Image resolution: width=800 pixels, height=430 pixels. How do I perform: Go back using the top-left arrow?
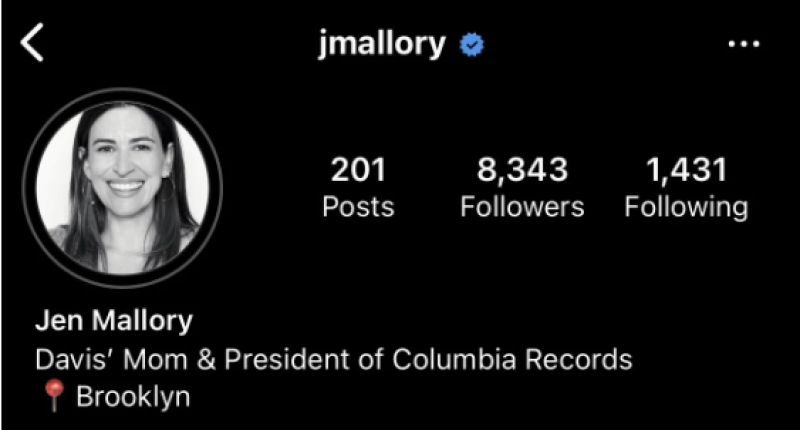tap(33, 44)
